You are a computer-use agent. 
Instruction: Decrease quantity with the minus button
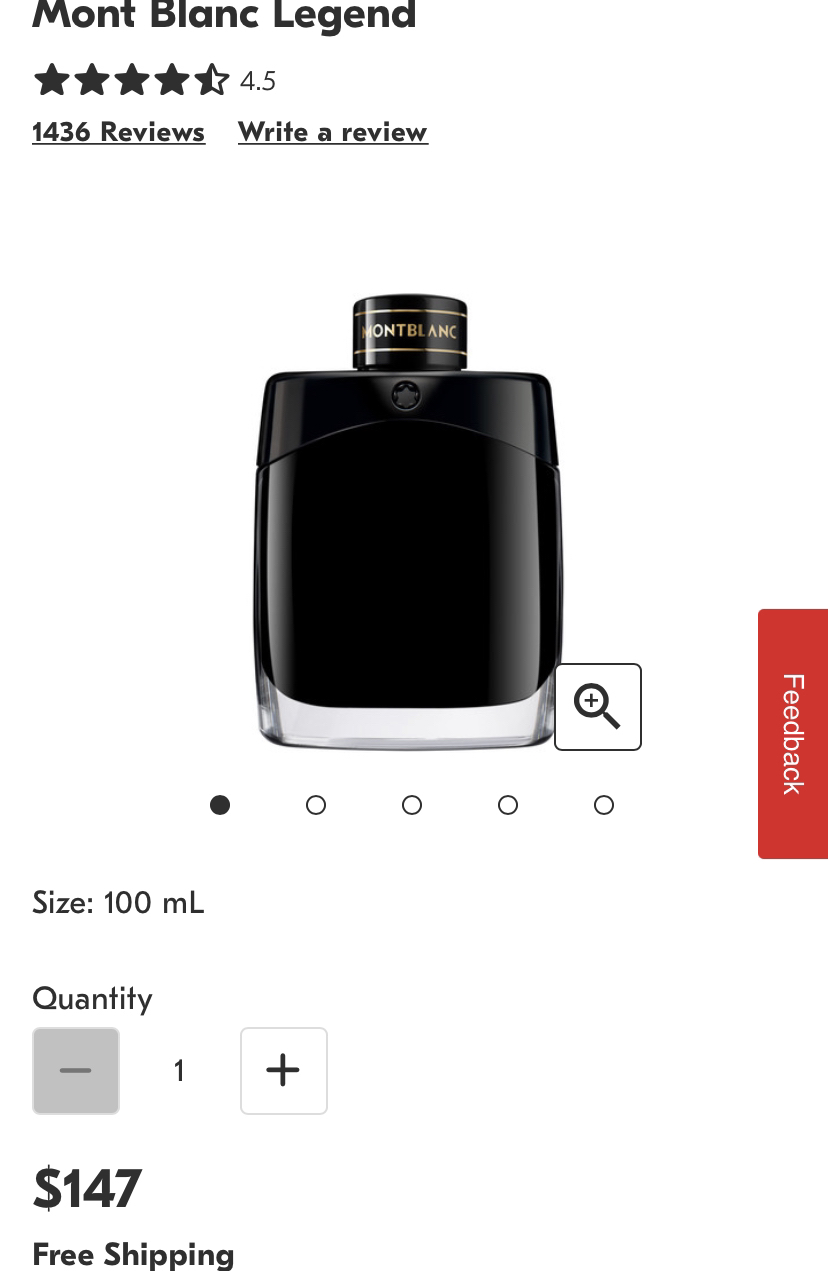point(76,1071)
